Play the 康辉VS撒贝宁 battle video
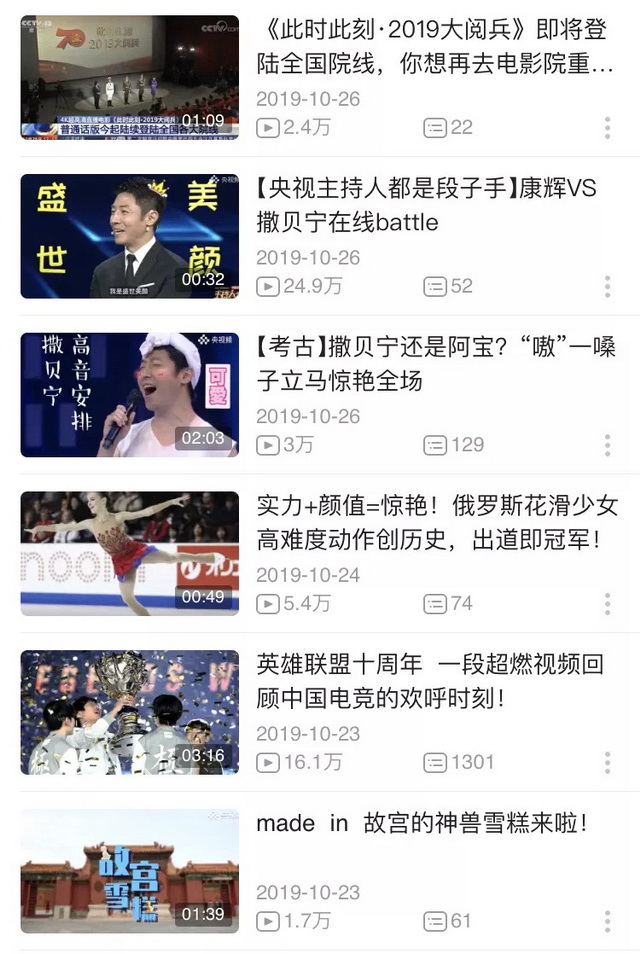The width and height of the screenshot is (640, 954). point(130,236)
